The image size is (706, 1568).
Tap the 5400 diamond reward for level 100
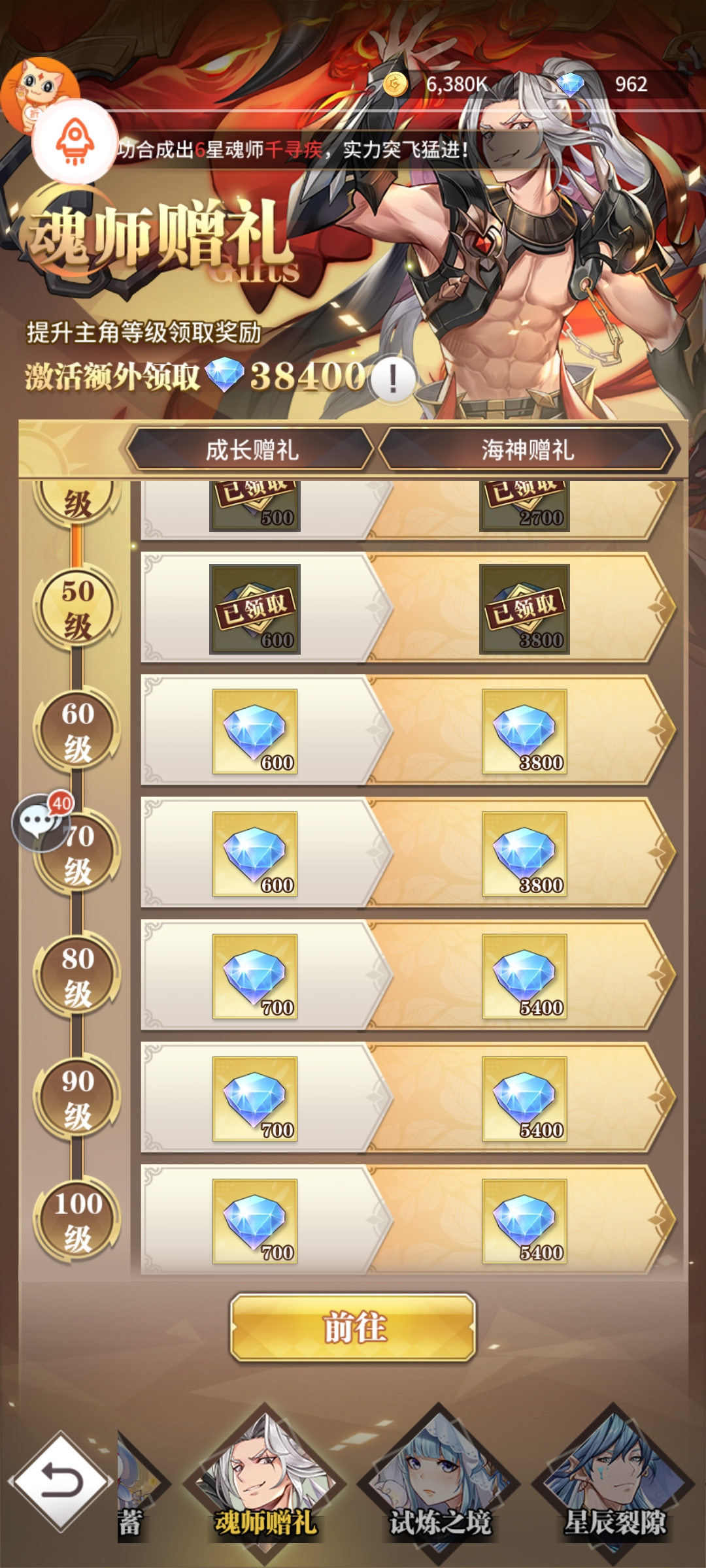point(524,1221)
